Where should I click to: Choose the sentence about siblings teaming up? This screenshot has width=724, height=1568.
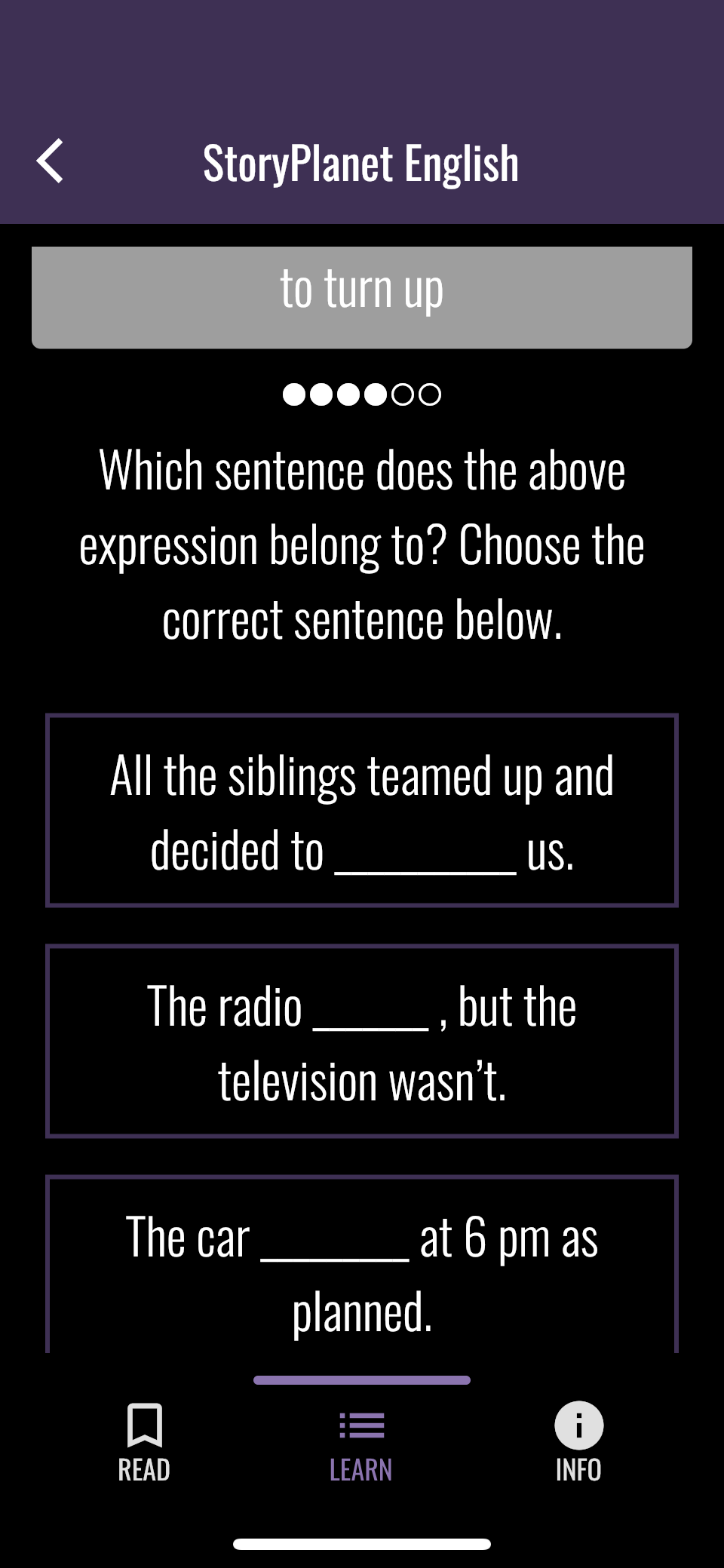coord(362,810)
